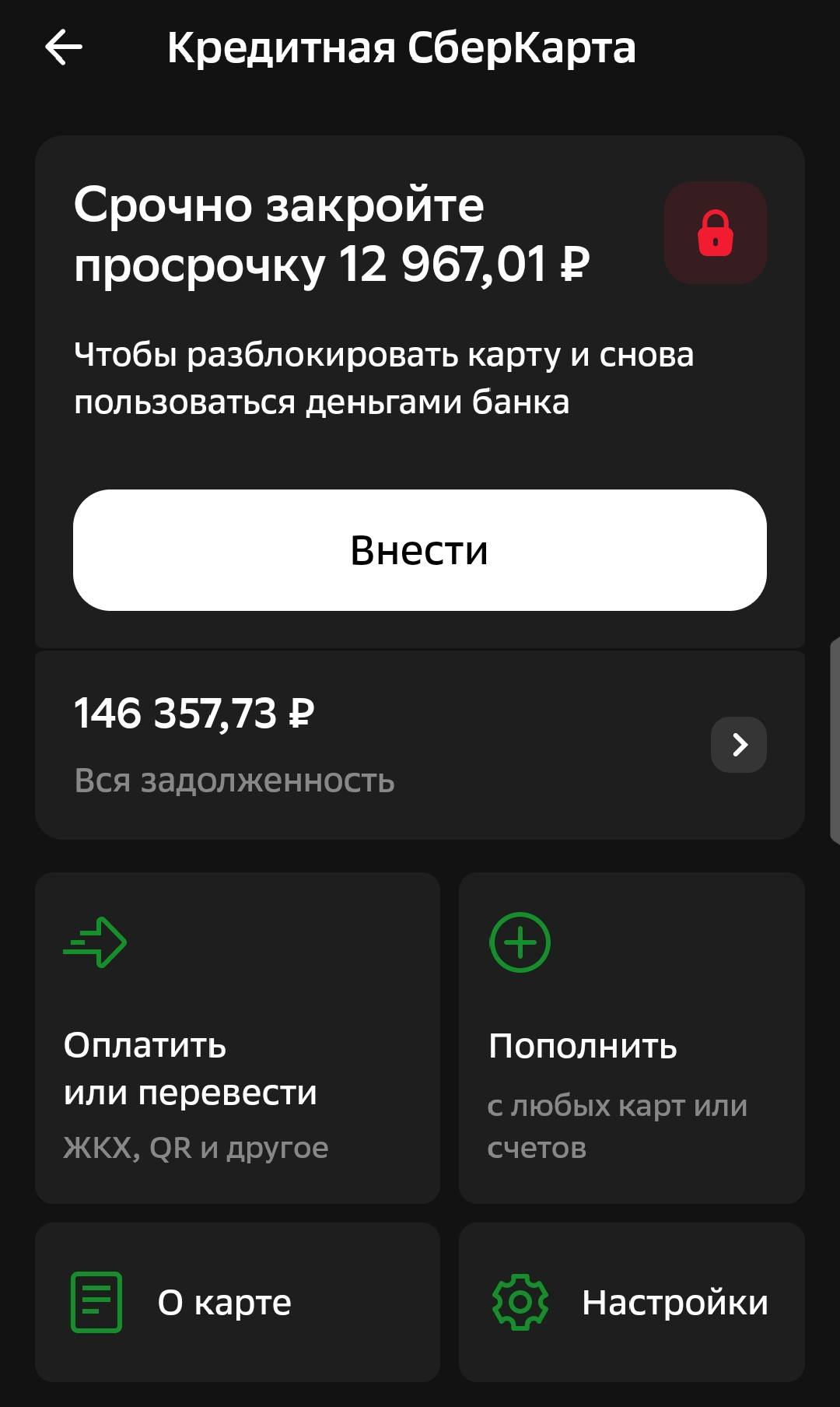Tap the green plus icon for Пополнить
The width and height of the screenshot is (840, 1407).
(x=520, y=942)
